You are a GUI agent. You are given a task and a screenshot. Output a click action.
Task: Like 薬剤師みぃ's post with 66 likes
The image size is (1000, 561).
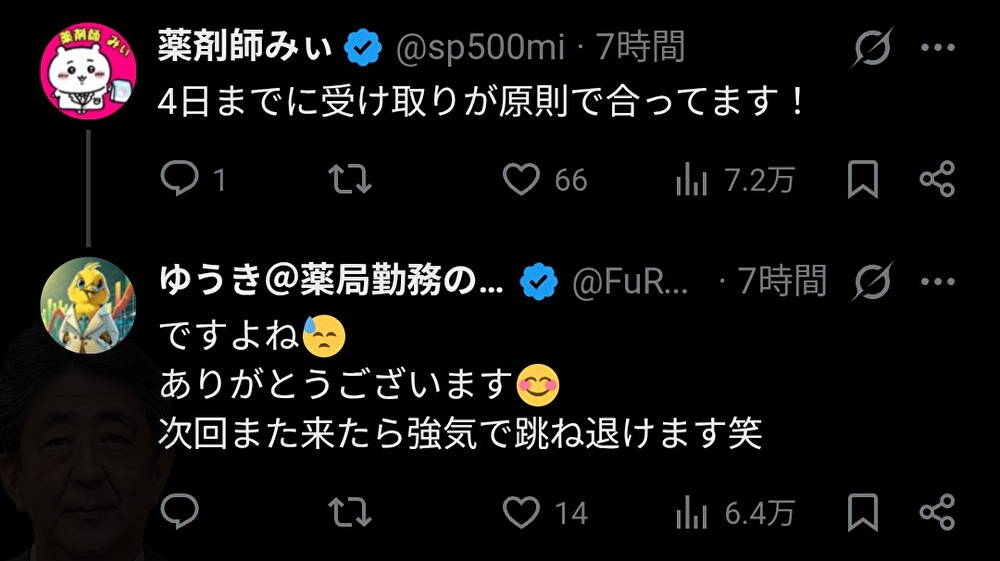pyautogui.click(x=521, y=180)
